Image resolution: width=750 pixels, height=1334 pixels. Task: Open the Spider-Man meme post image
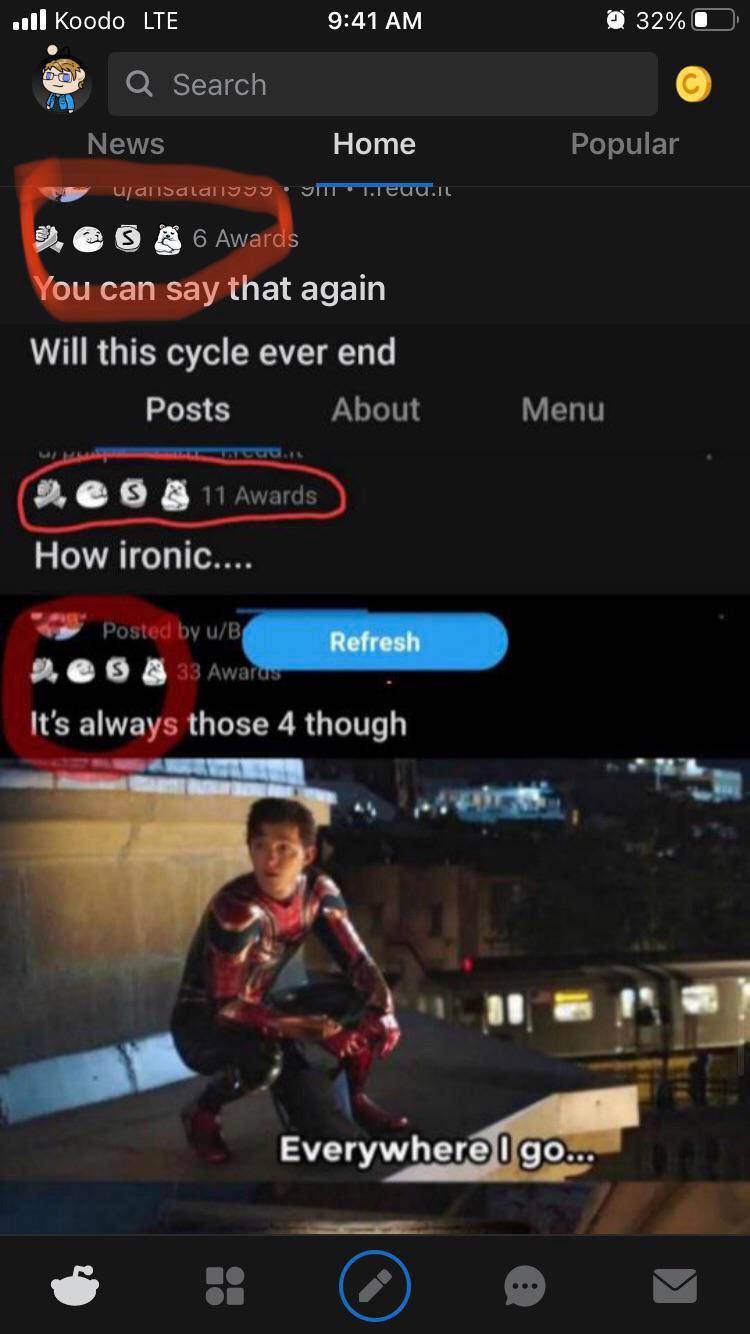coord(374,968)
